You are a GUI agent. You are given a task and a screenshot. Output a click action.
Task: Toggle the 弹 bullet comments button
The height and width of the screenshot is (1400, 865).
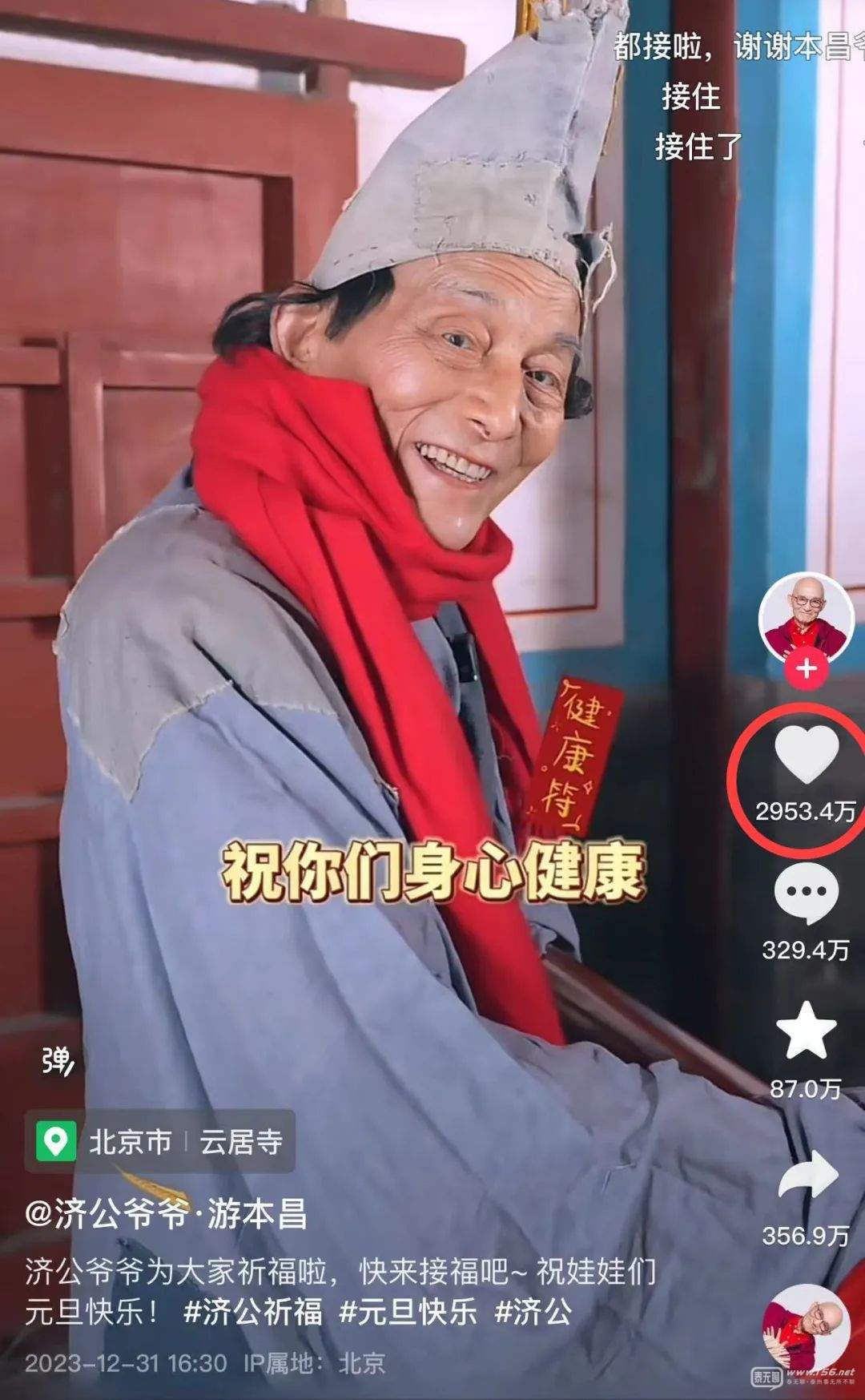coord(58,1062)
